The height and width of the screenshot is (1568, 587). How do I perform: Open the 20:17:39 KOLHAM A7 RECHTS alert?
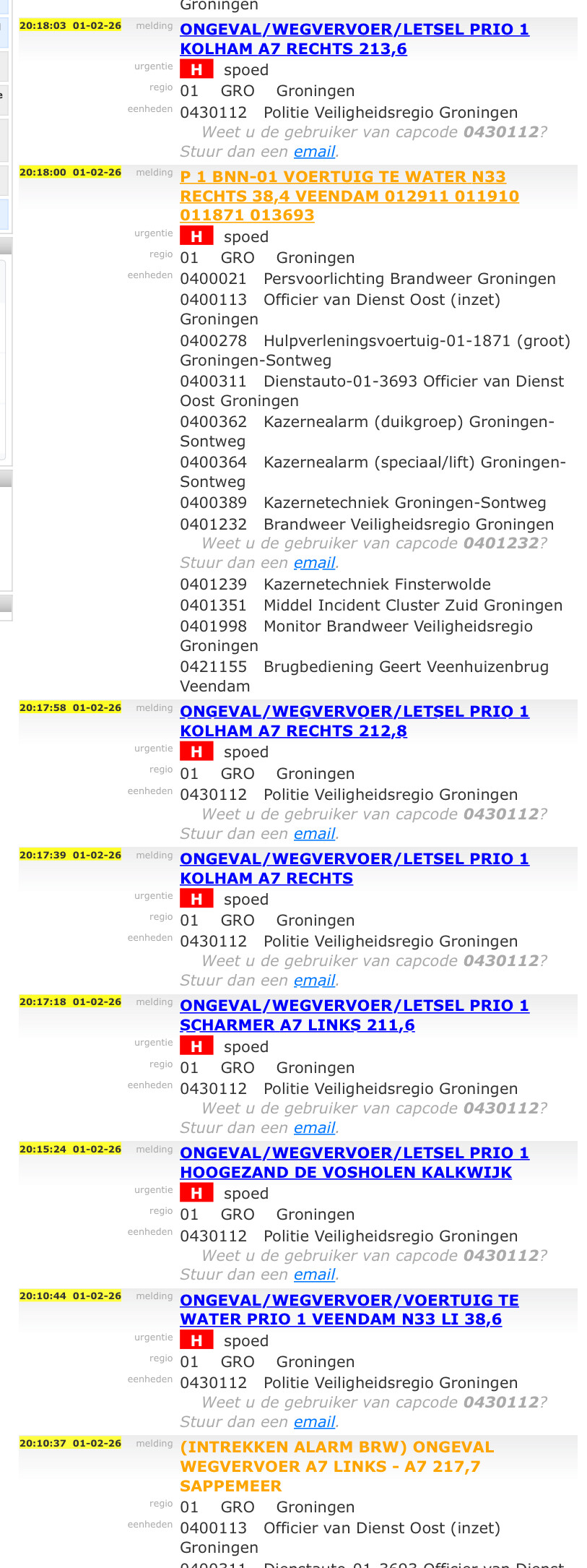354,869
